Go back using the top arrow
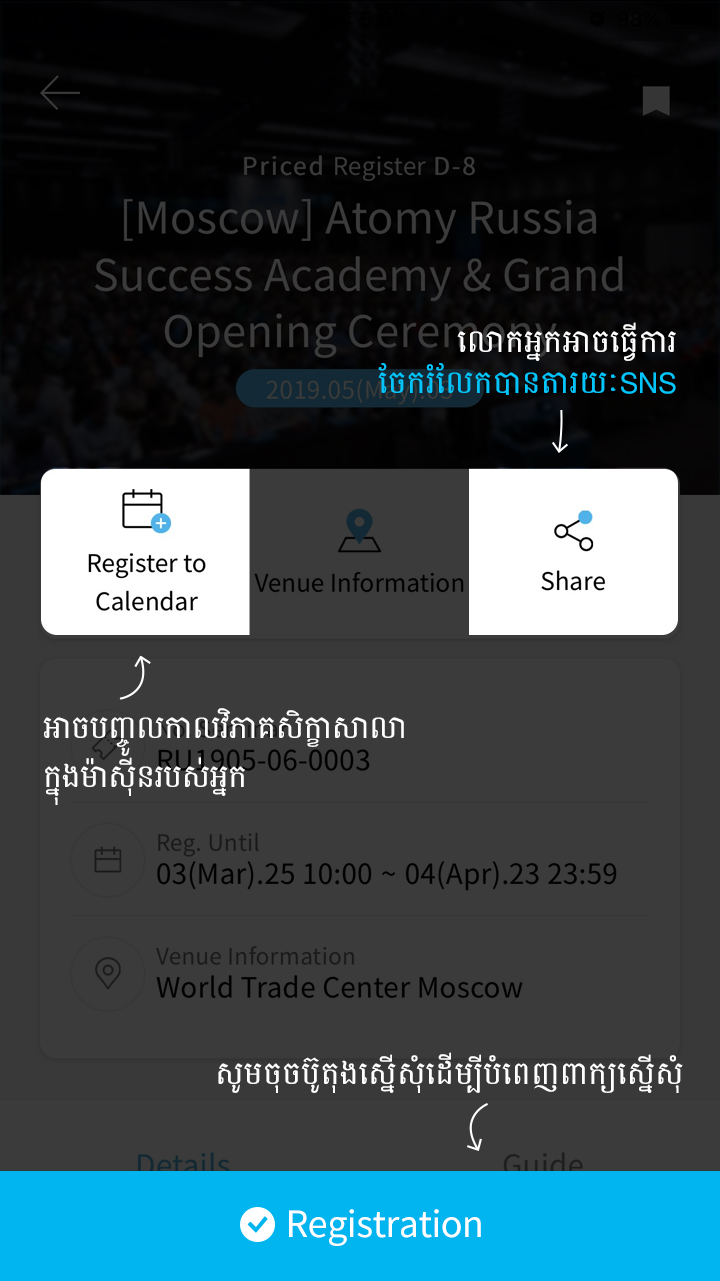720x1281 pixels. coord(60,94)
